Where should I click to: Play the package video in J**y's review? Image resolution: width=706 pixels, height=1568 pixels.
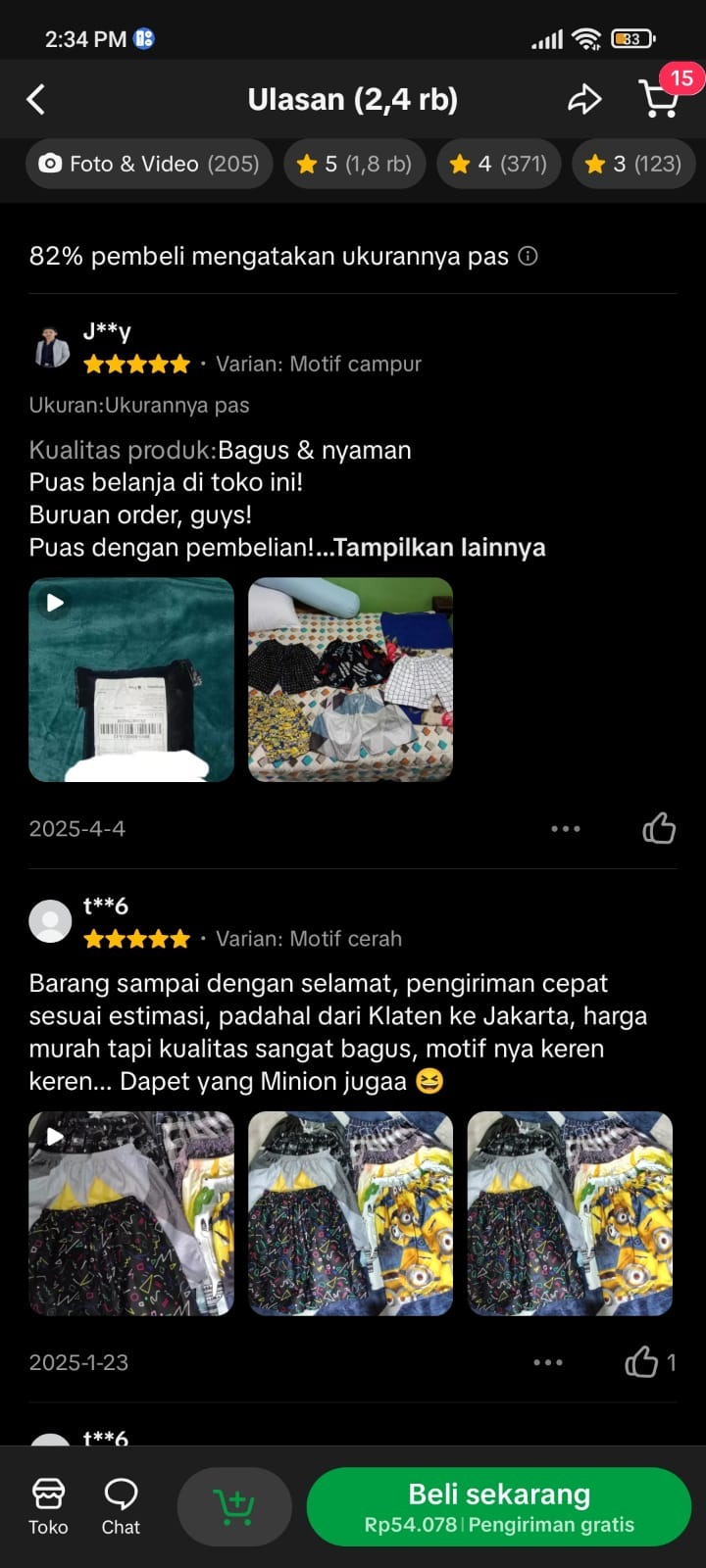tap(131, 679)
